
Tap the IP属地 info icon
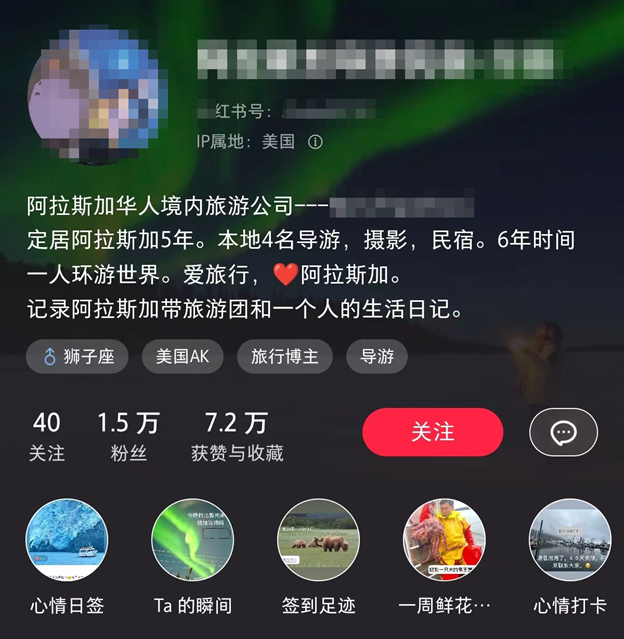316,142
